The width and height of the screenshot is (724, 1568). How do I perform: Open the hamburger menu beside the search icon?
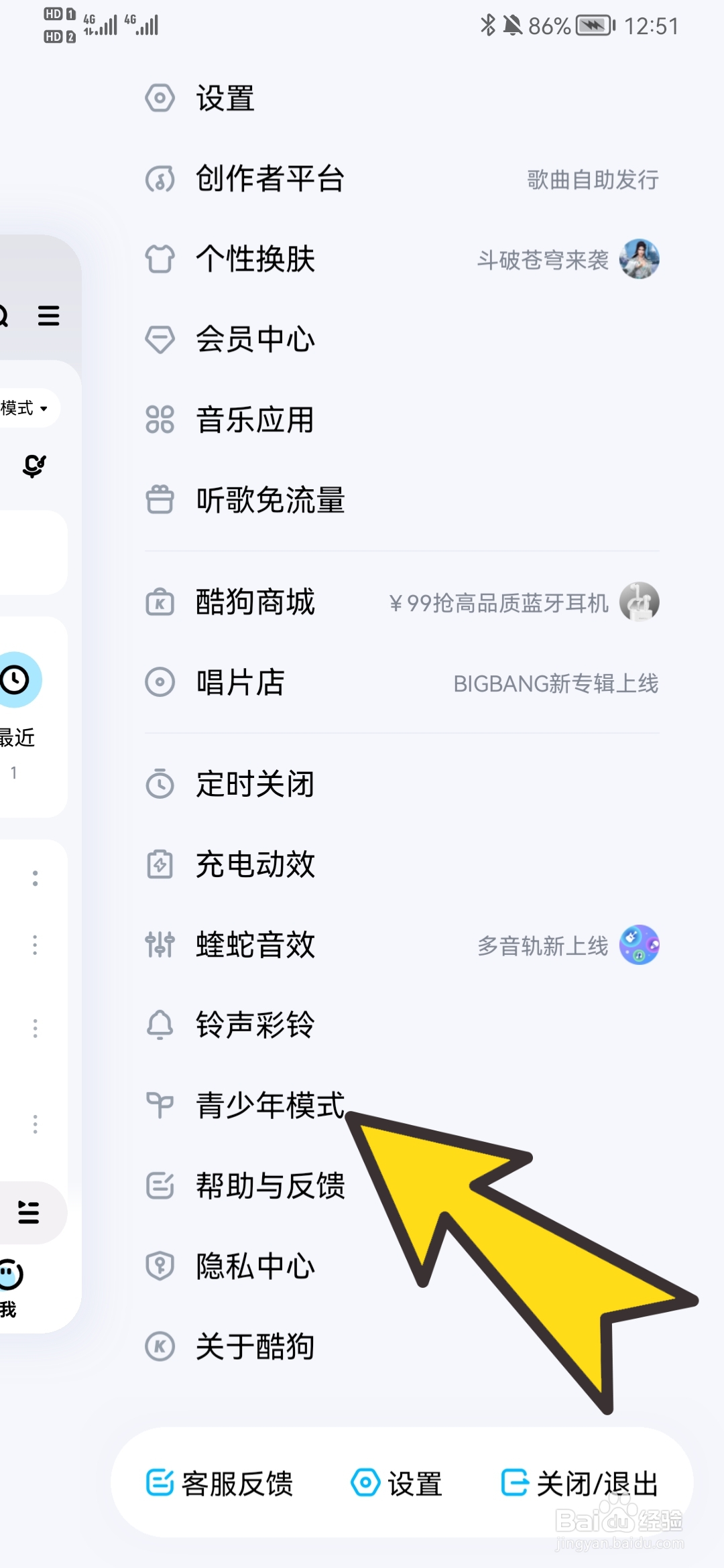point(48,316)
